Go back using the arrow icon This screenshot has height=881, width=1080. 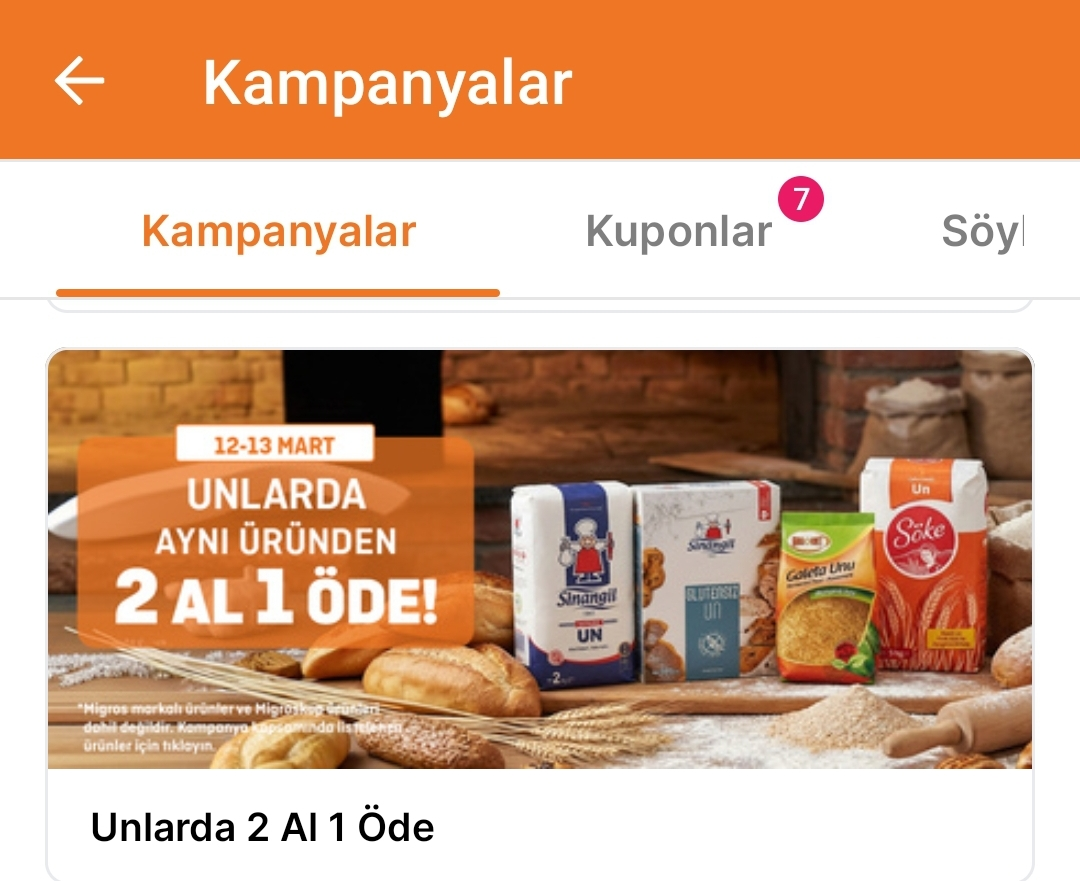pos(80,81)
